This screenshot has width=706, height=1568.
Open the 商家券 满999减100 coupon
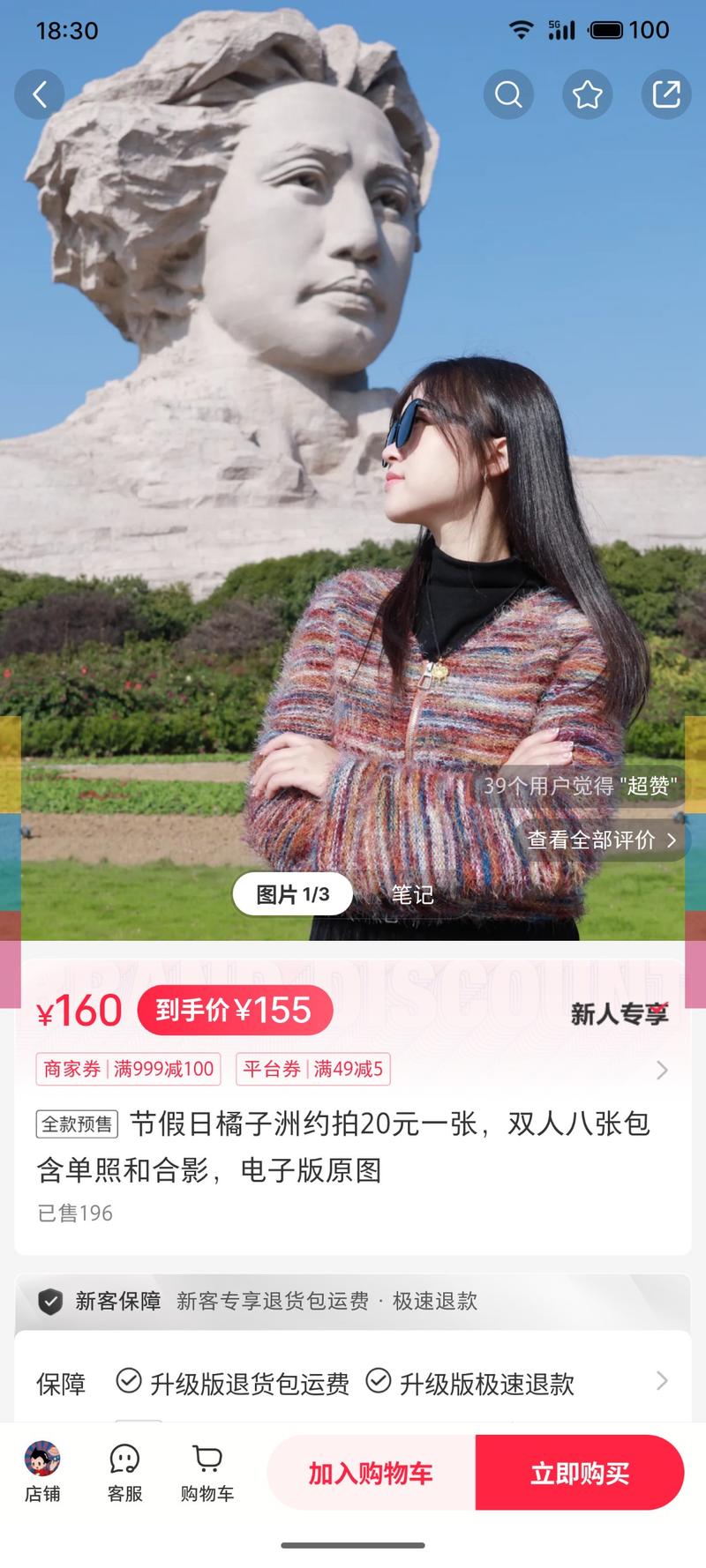(x=129, y=1069)
